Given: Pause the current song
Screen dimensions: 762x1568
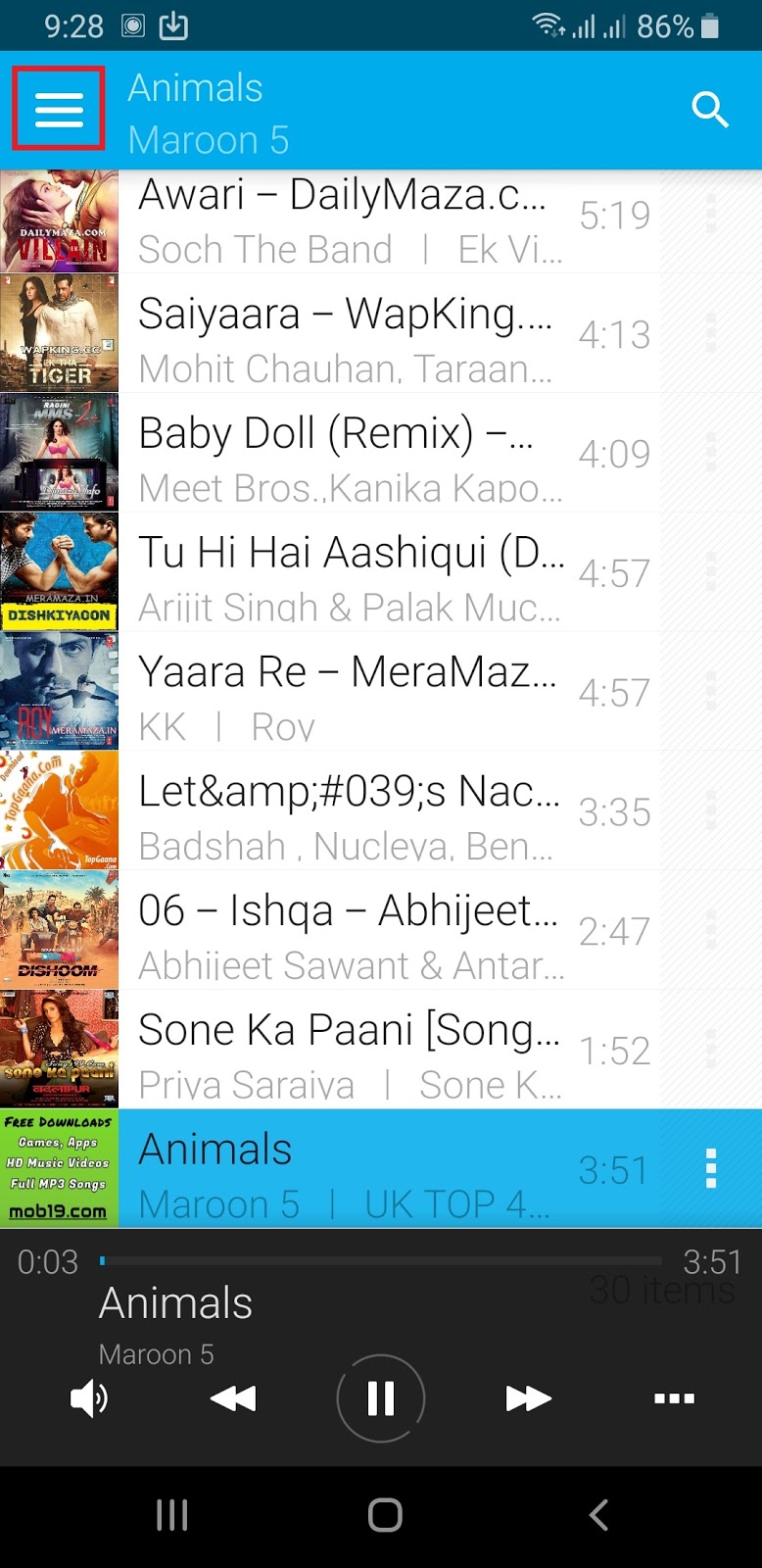Looking at the screenshot, I should (380, 1398).
